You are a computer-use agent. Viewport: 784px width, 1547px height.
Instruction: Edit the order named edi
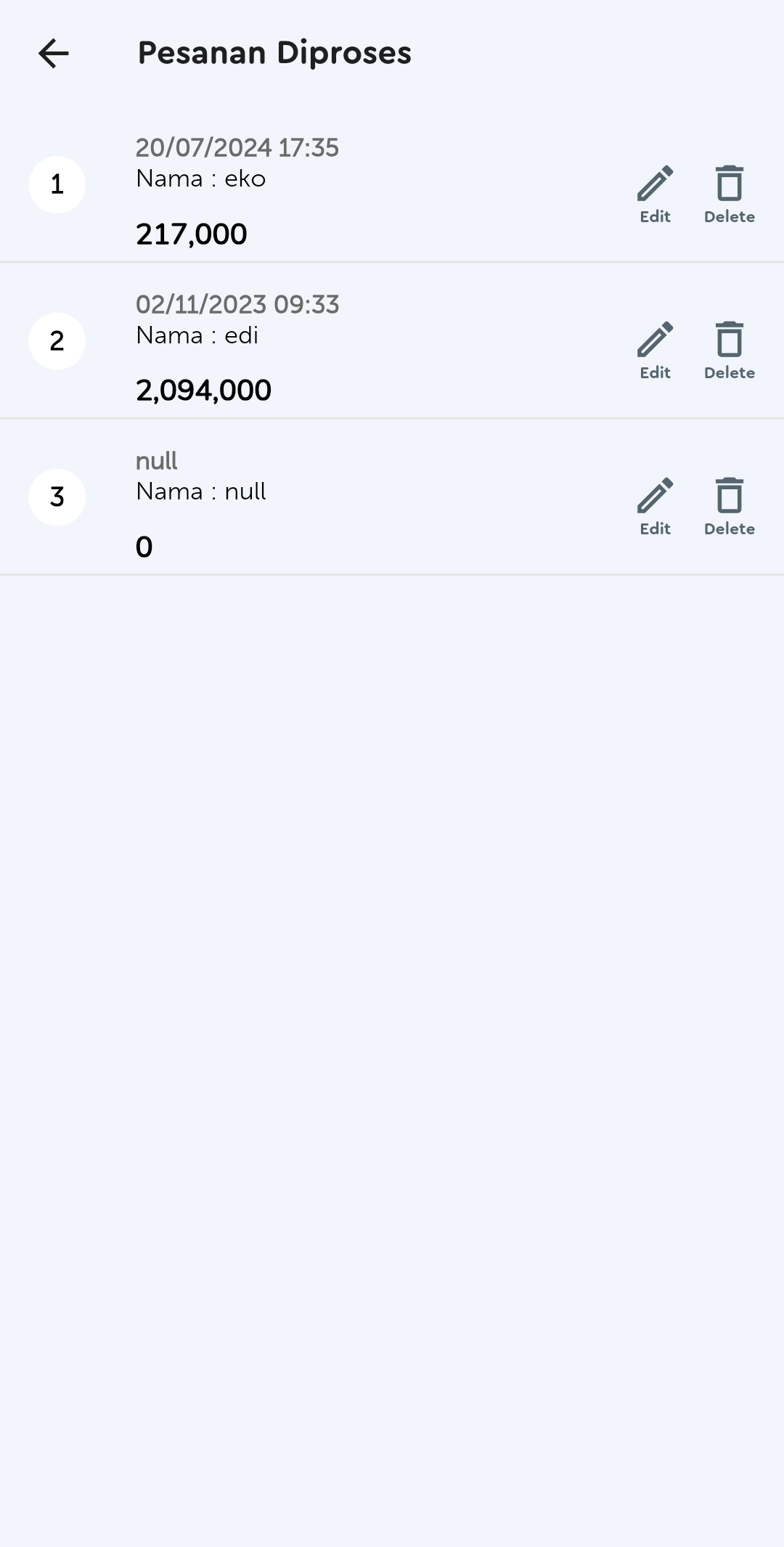pyautogui.click(x=655, y=349)
